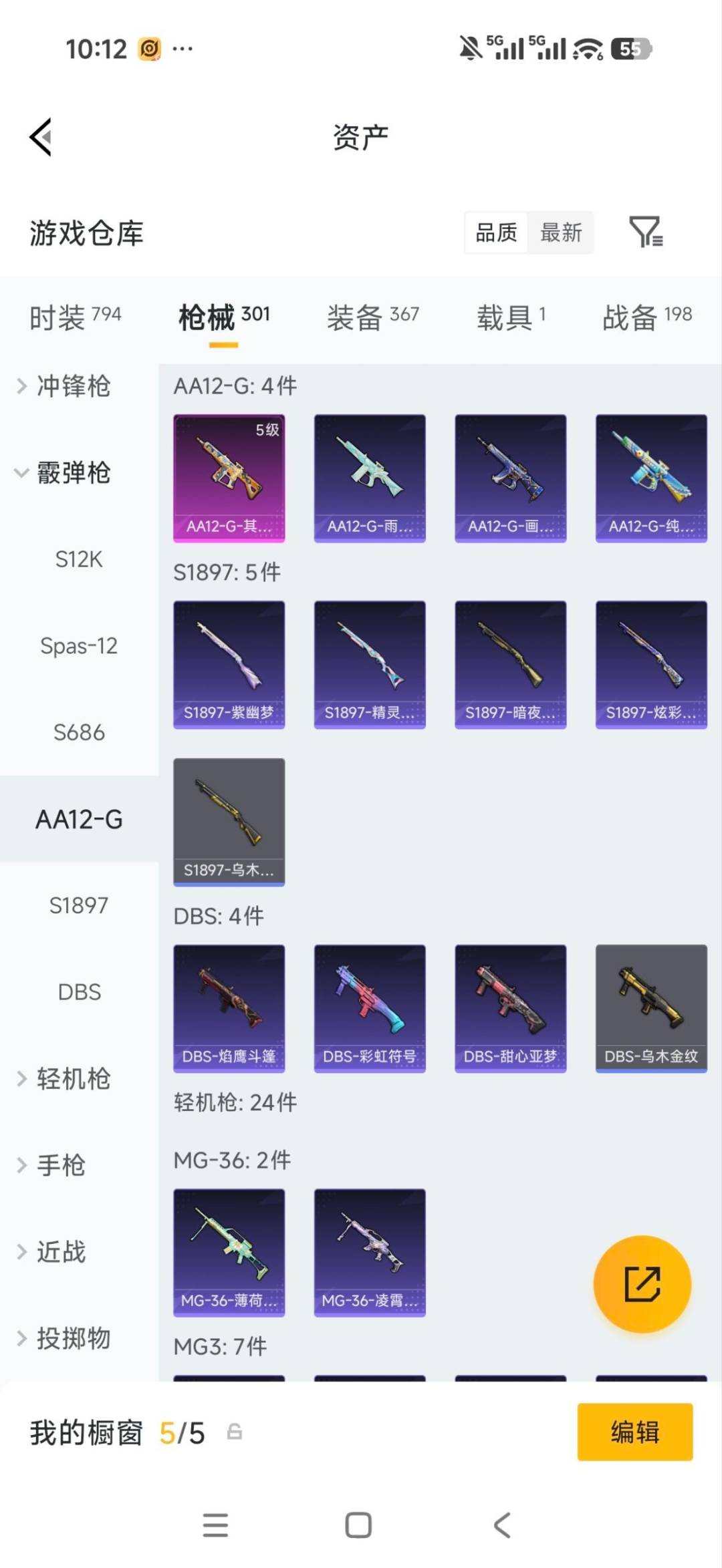Switch to the 战备 tab

click(x=647, y=317)
